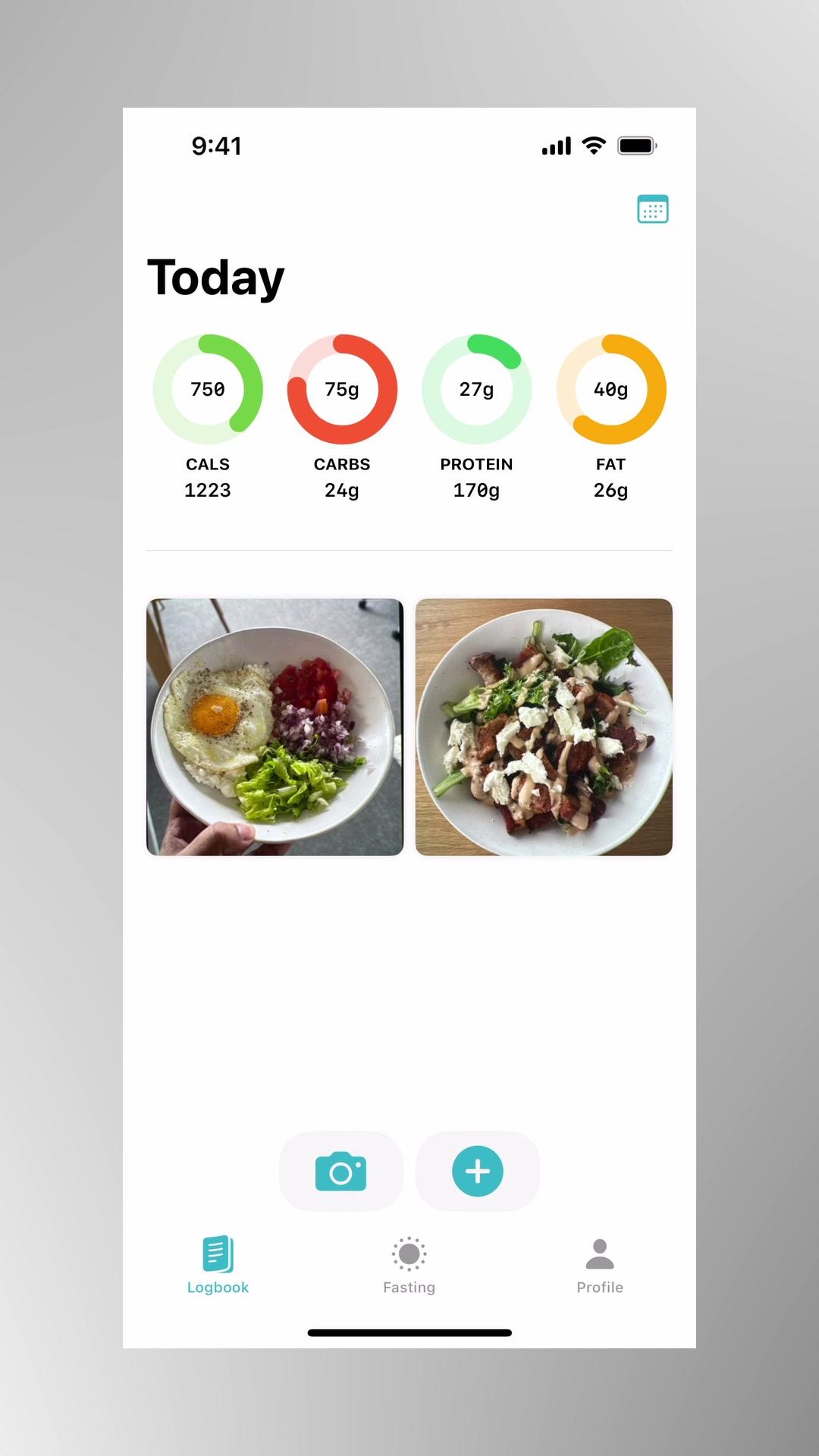This screenshot has height=1456, width=819.
Task: Click the PROTEIN ring showing 27g
Action: [x=476, y=389]
